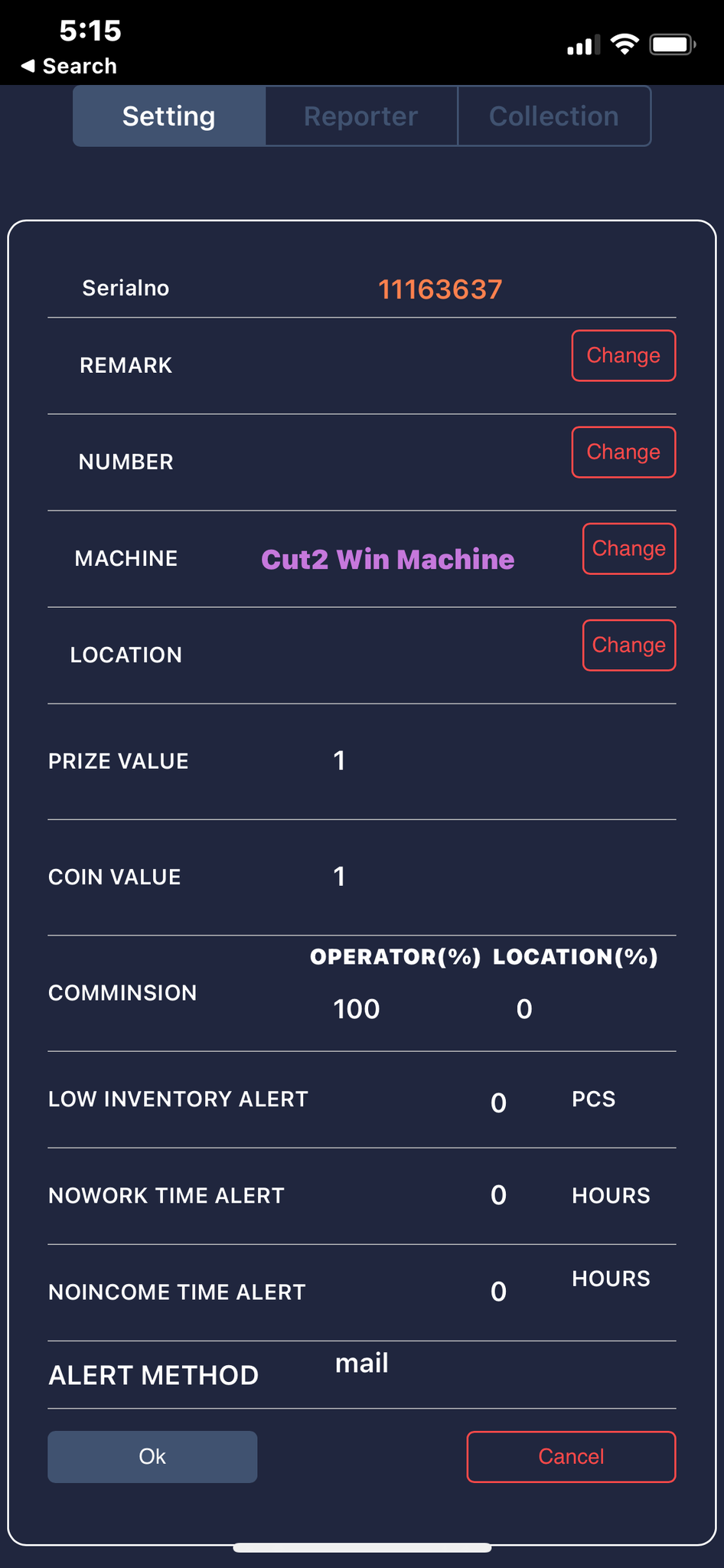Go back to Search

[69, 66]
